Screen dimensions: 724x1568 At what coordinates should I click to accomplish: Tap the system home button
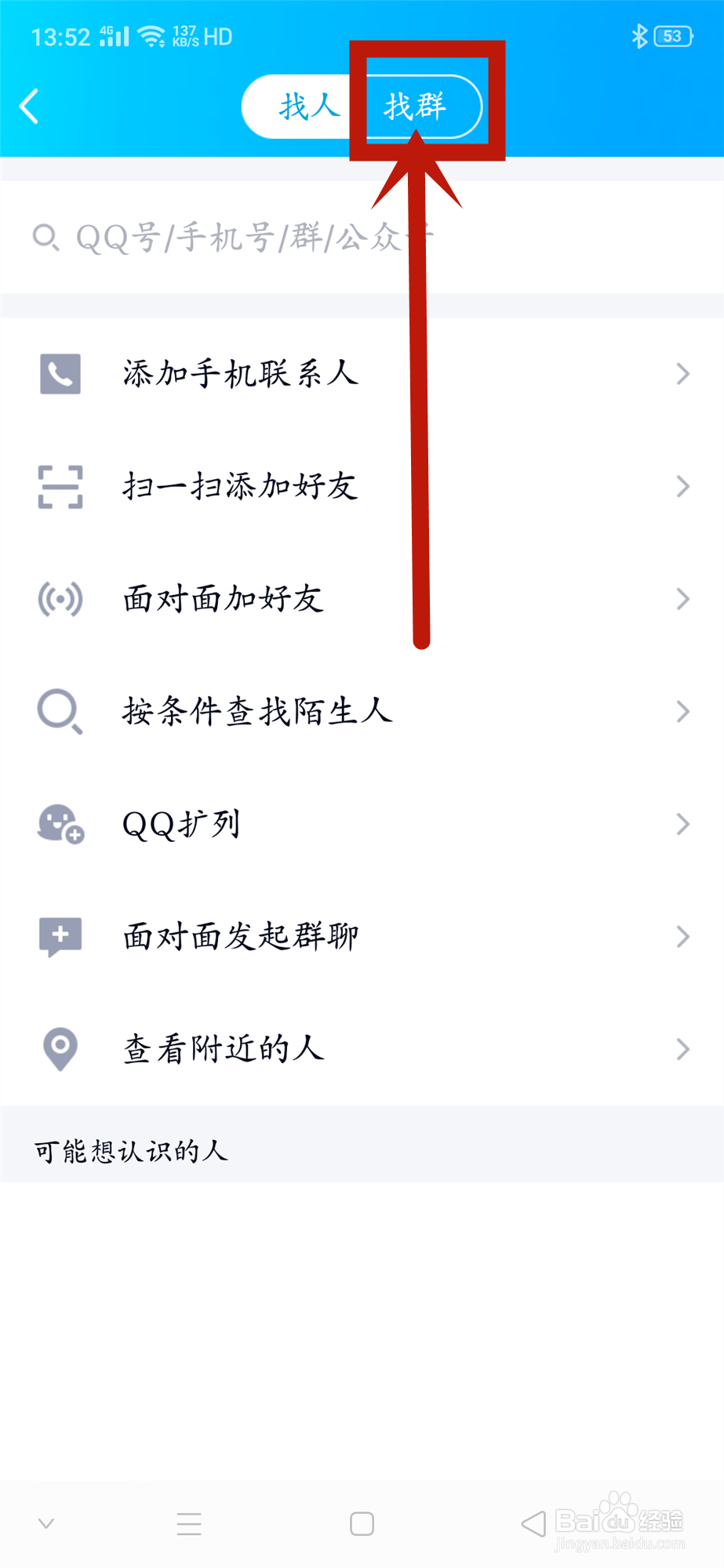coord(362,1524)
